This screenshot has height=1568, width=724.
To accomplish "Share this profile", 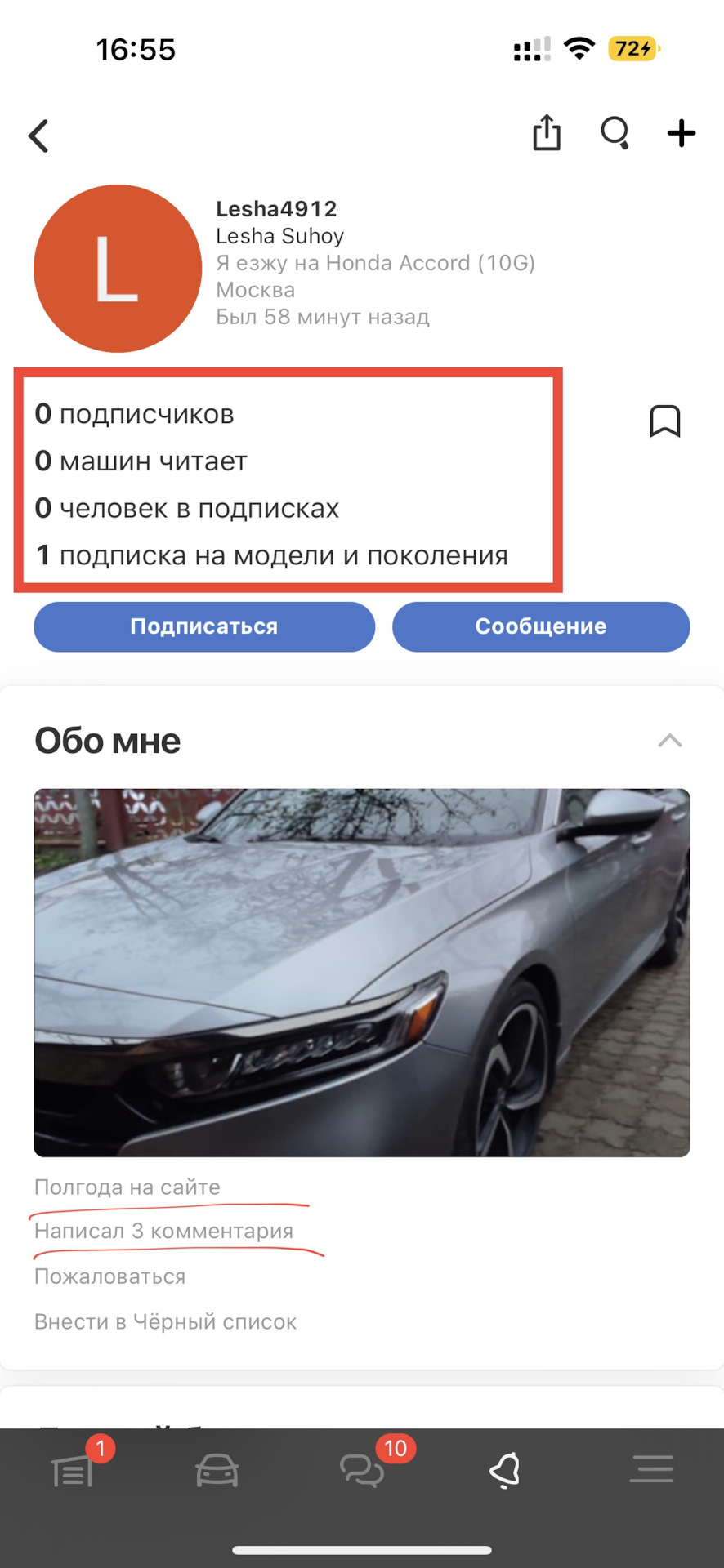I will (x=547, y=133).
